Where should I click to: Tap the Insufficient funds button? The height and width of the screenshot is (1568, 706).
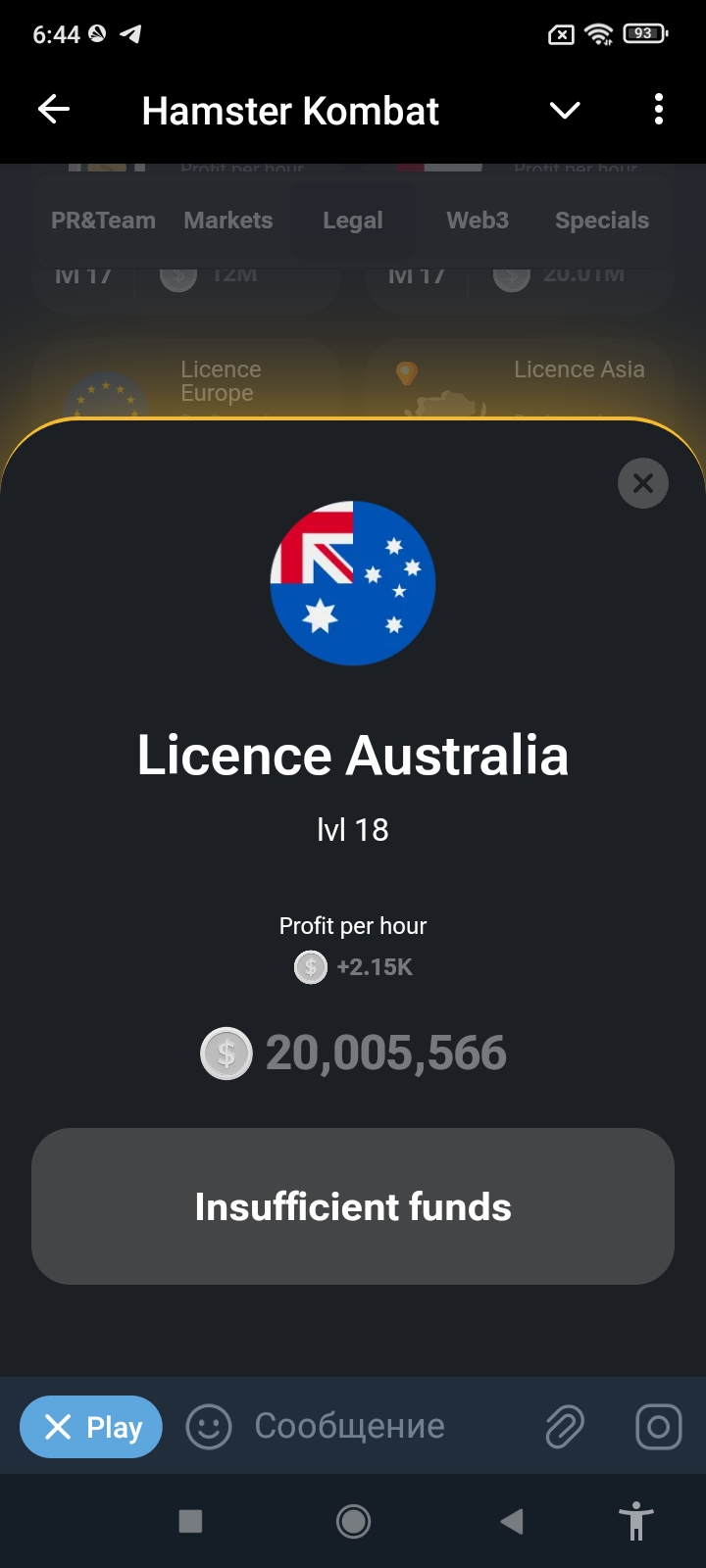click(x=353, y=1206)
